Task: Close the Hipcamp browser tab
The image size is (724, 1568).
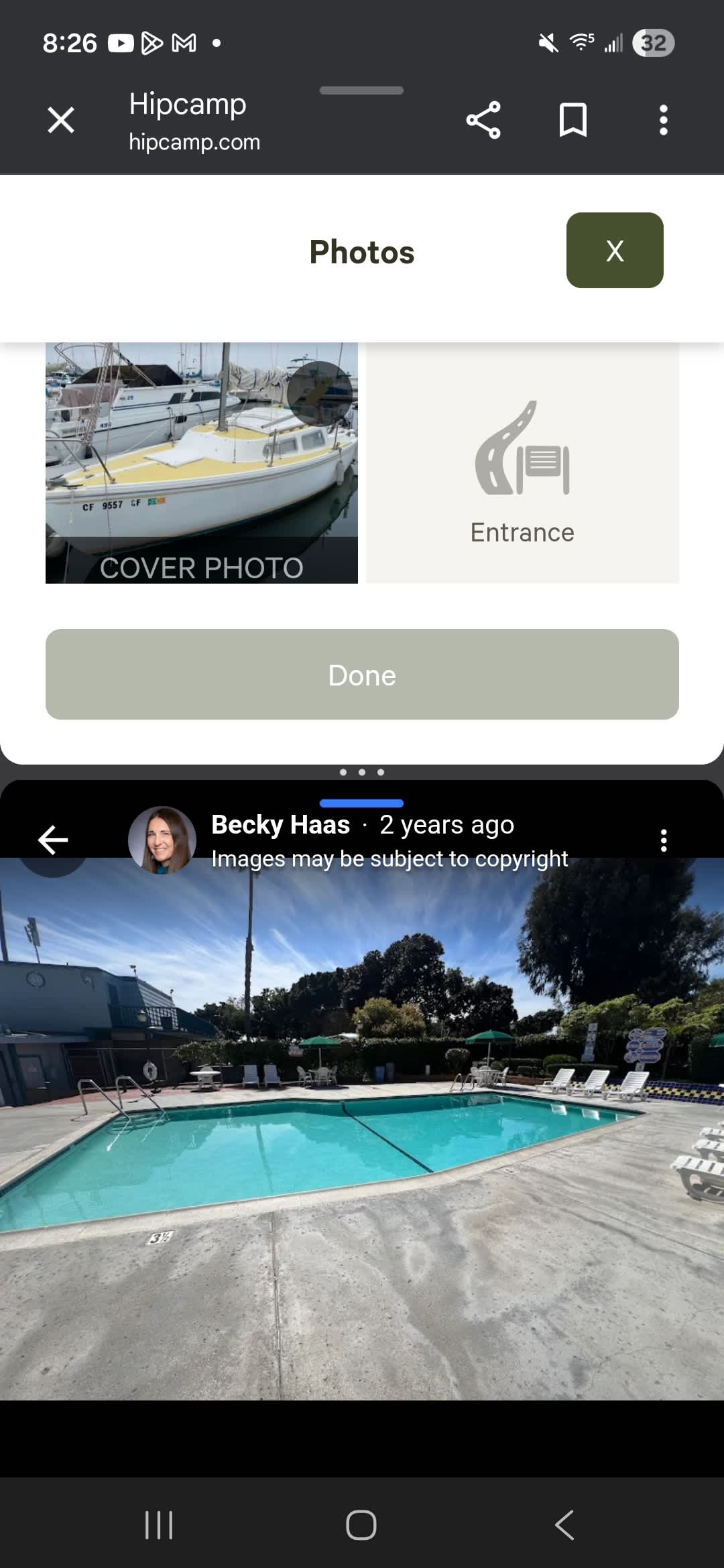Action: 61,121
